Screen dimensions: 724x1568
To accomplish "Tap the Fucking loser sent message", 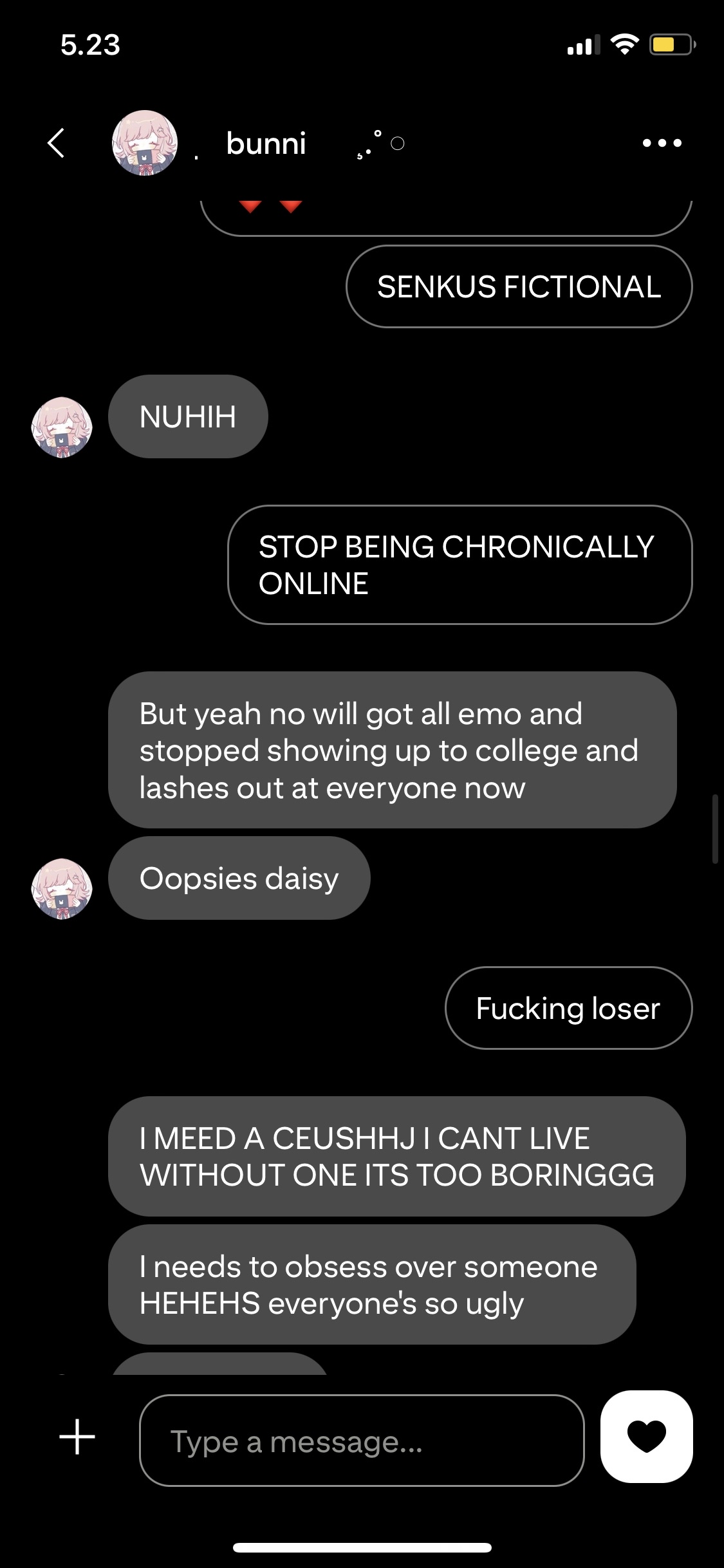I will click(569, 1008).
